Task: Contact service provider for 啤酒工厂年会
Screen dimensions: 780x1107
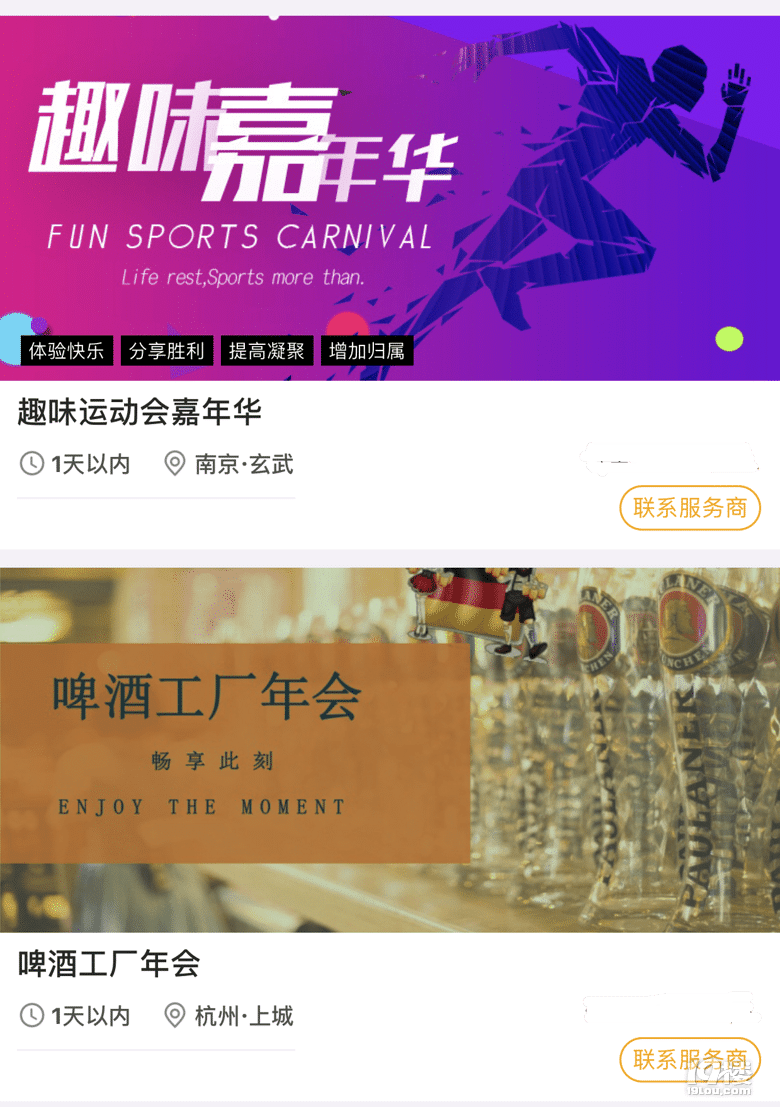Action: (x=690, y=1059)
